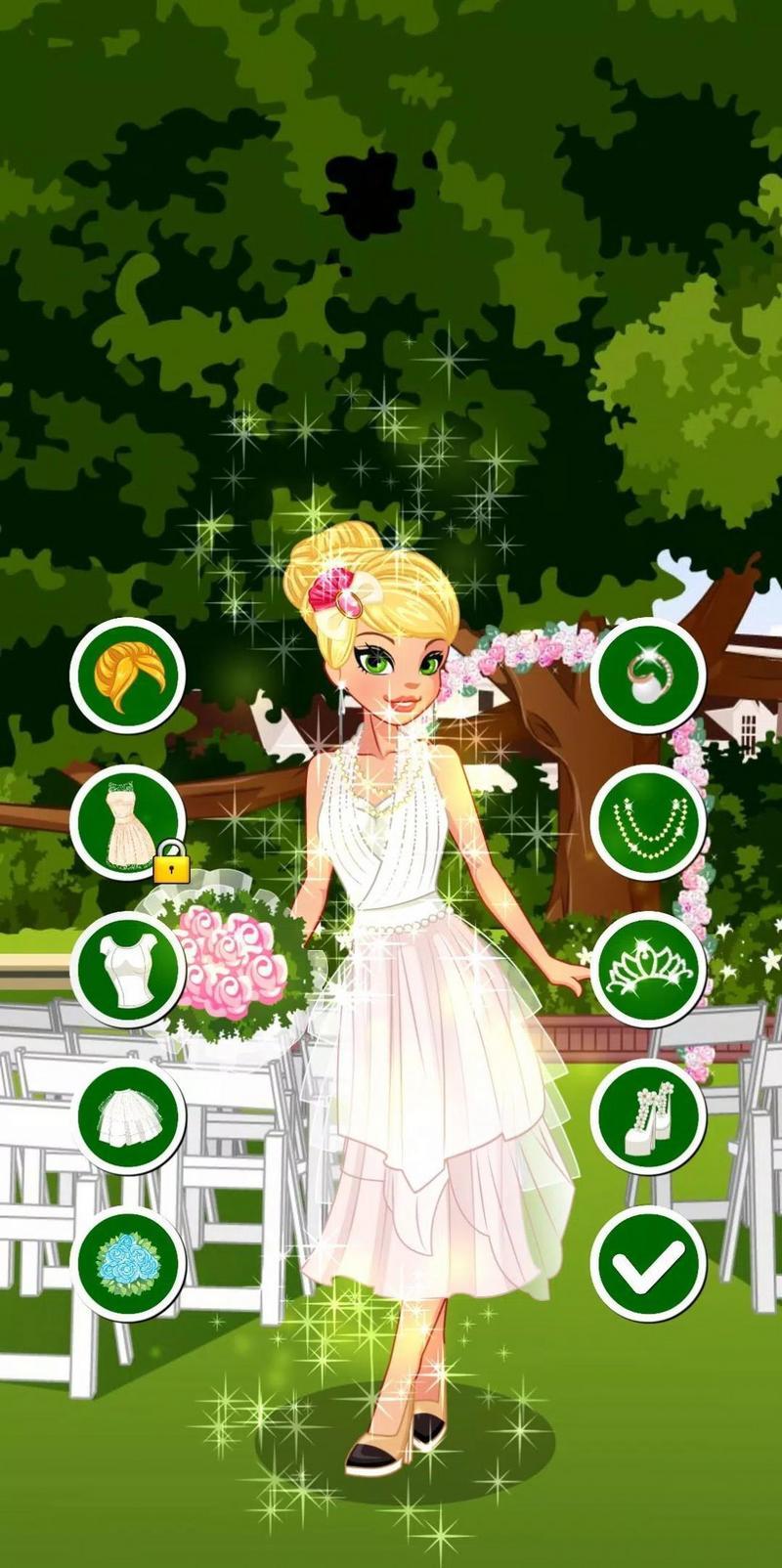Confirm the outfit with the checkmark
The width and height of the screenshot is (782, 1568).
point(648,1262)
